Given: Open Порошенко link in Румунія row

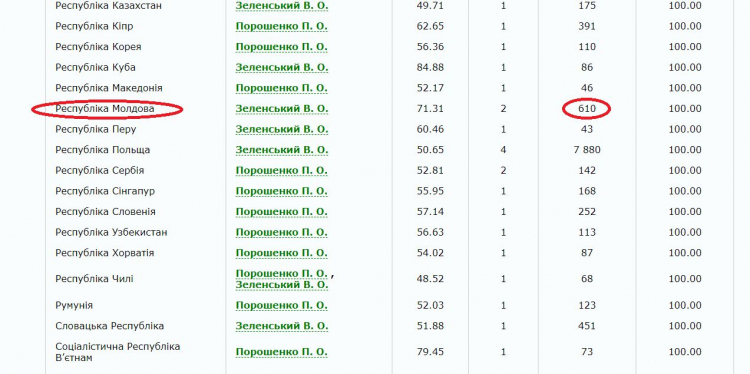Looking at the screenshot, I should pos(281,305).
